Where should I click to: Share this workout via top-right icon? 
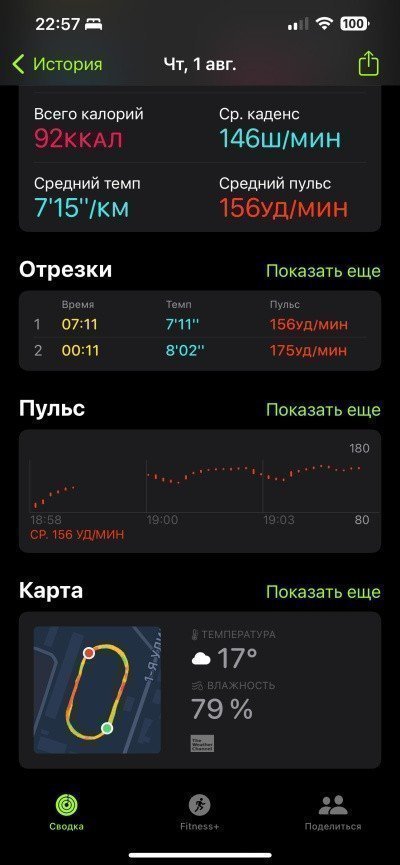tap(368, 63)
